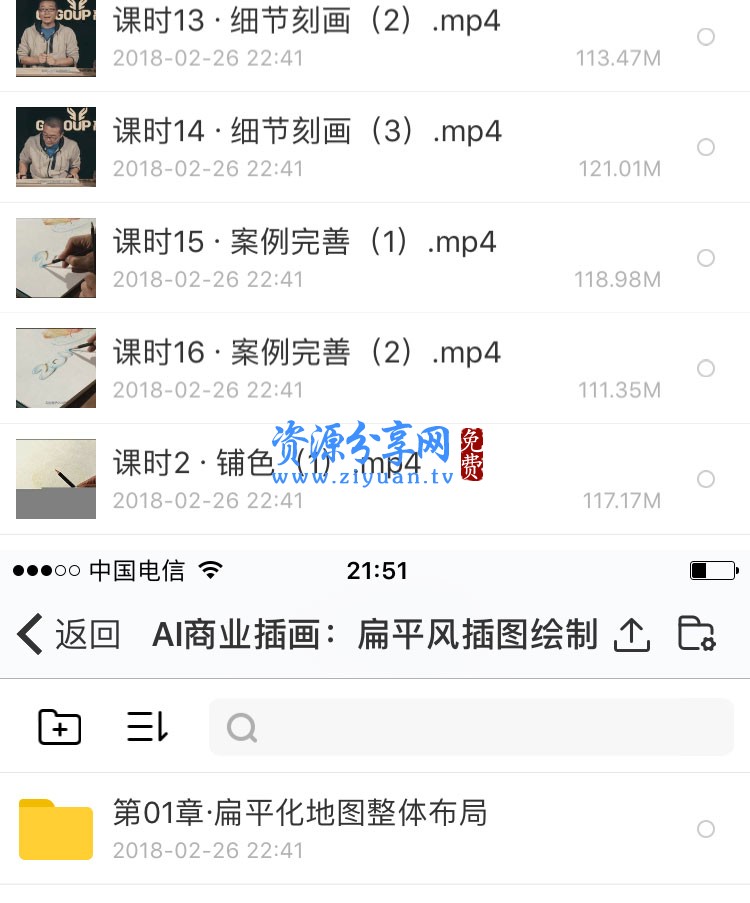Tap the magnifier icon in search bar
Image resolution: width=750 pixels, height=903 pixels.
pyautogui.click(x=240, y=729)
